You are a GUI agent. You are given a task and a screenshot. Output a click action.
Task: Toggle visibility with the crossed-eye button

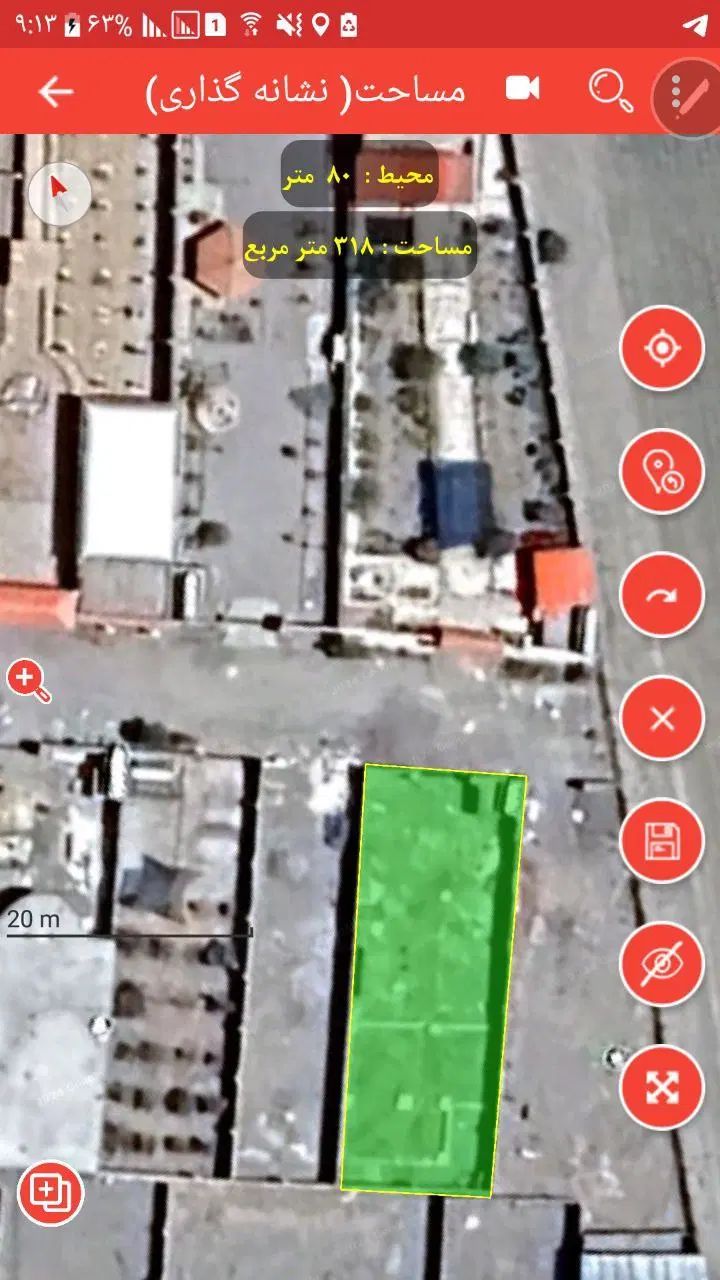662,964
